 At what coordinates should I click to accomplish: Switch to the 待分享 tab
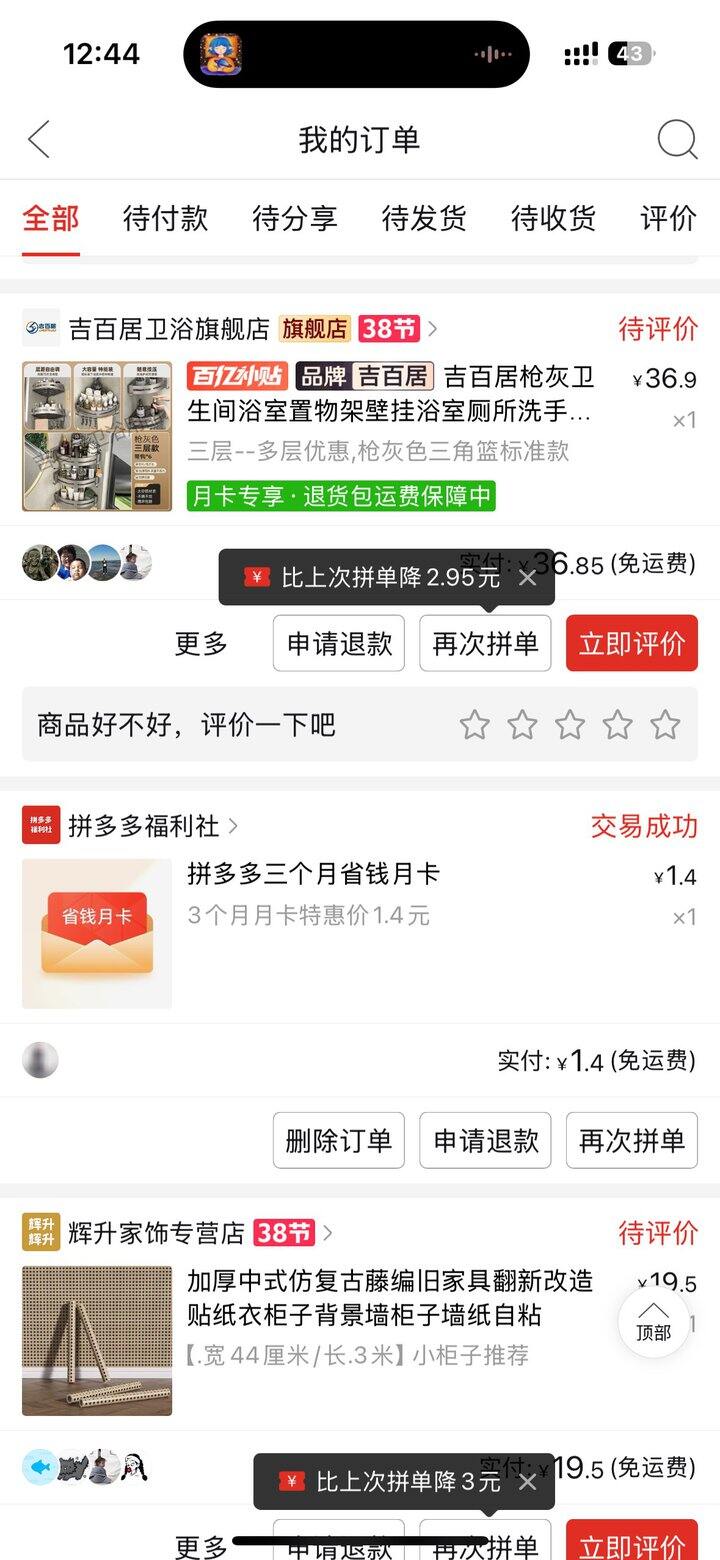tap(294, 218)
